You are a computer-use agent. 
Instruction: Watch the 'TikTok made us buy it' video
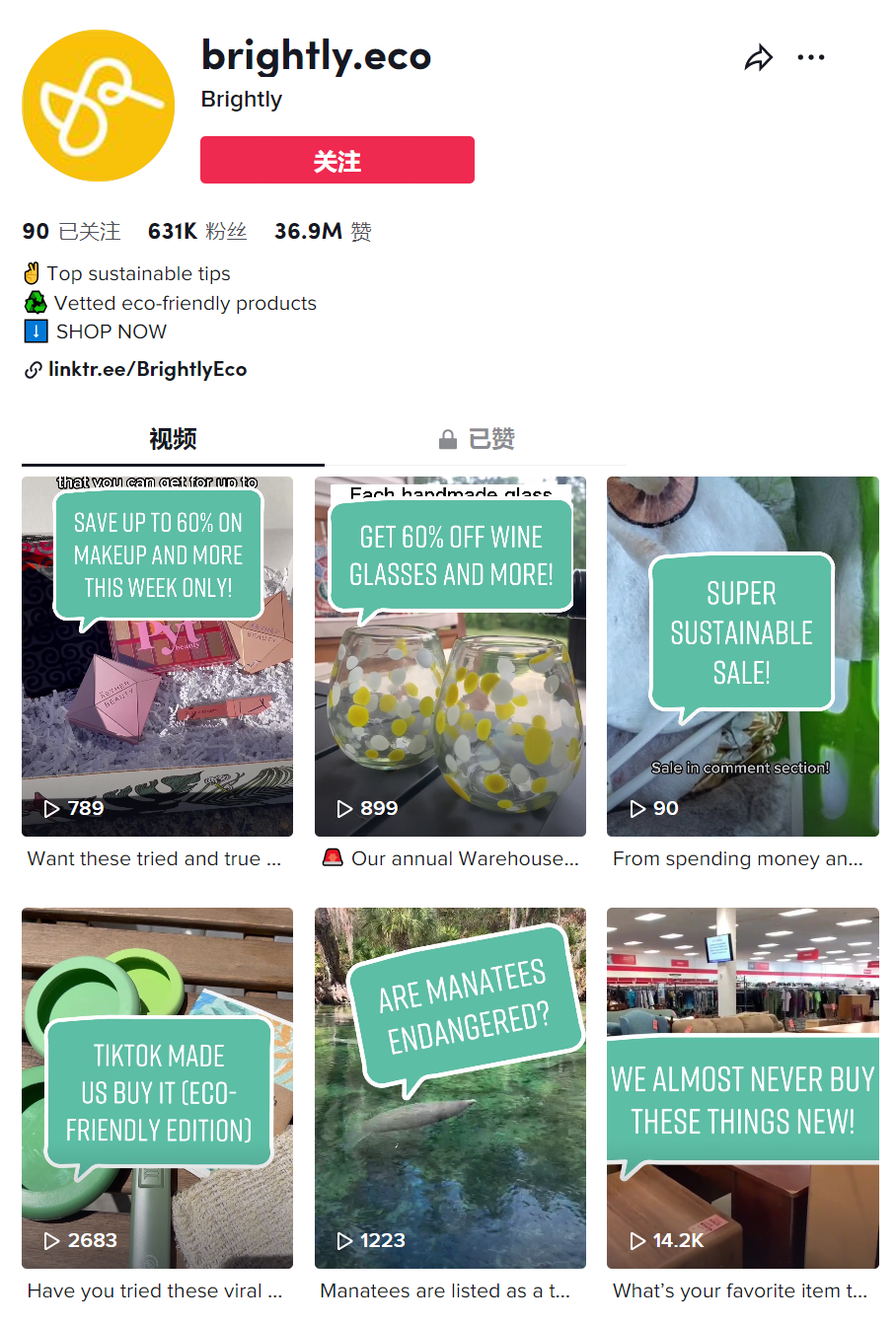click(x=157, y=1087)
